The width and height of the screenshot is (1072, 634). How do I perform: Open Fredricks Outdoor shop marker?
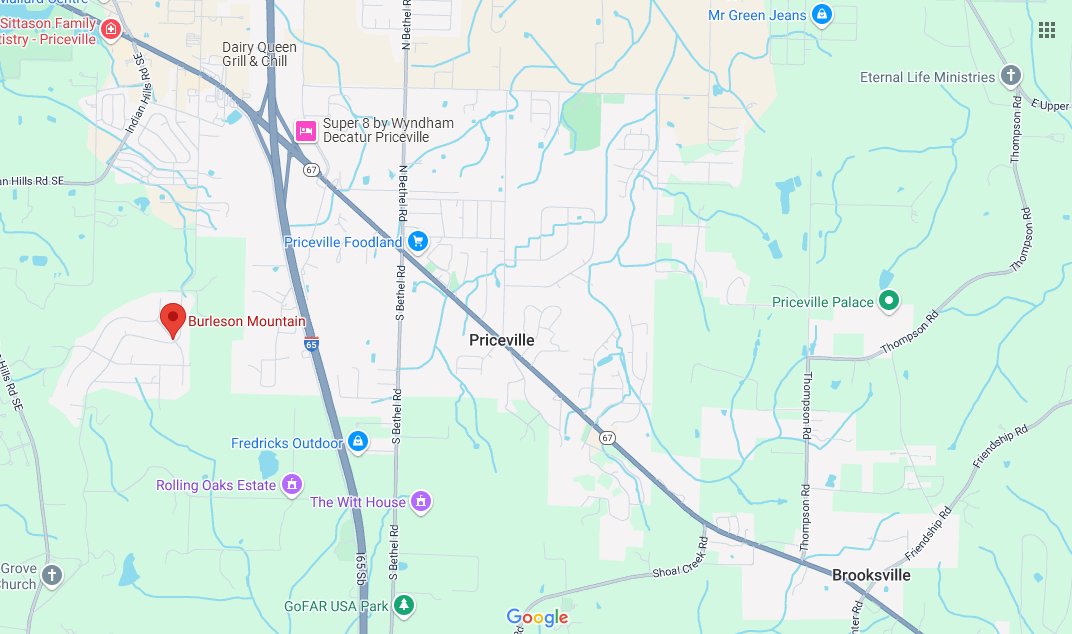[358, 442]
